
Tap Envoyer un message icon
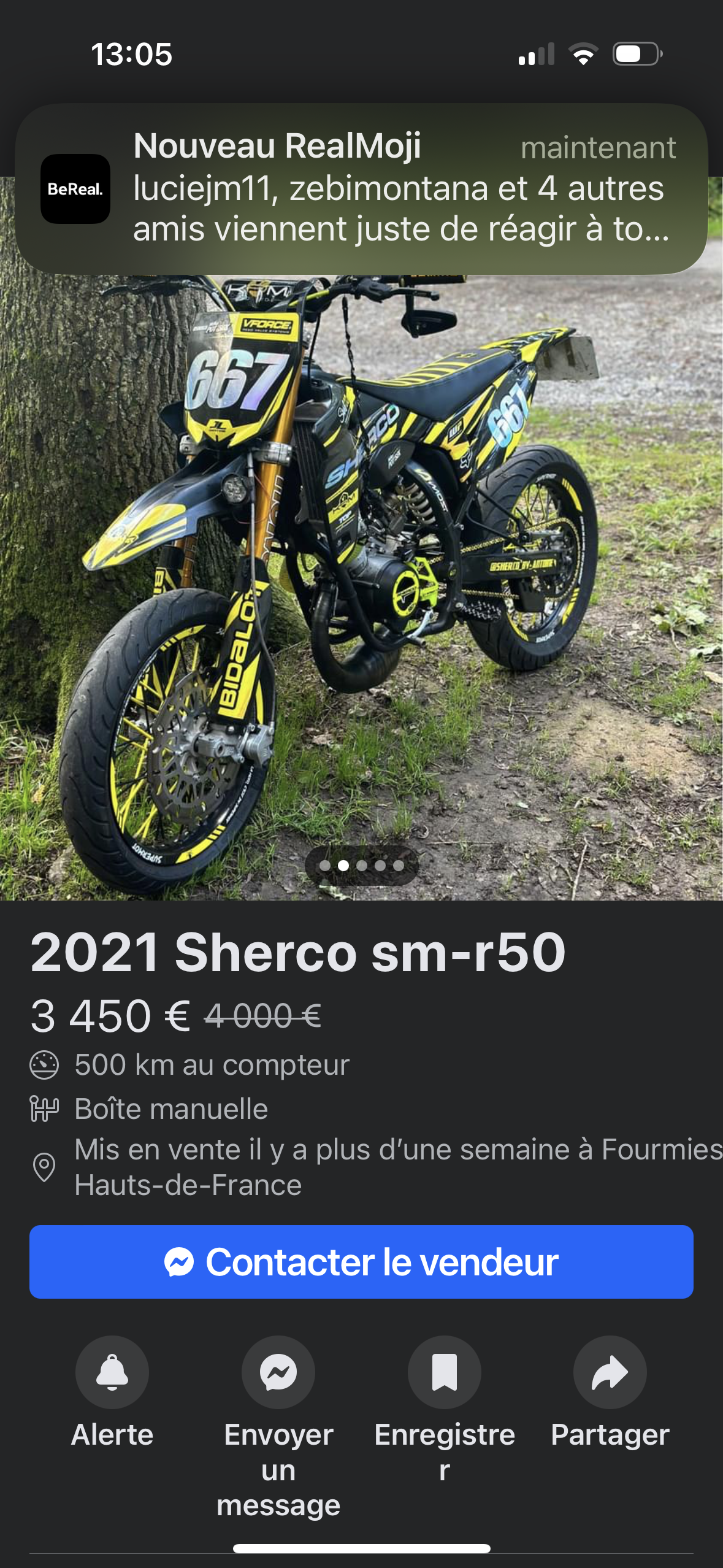click(278, 1372)
